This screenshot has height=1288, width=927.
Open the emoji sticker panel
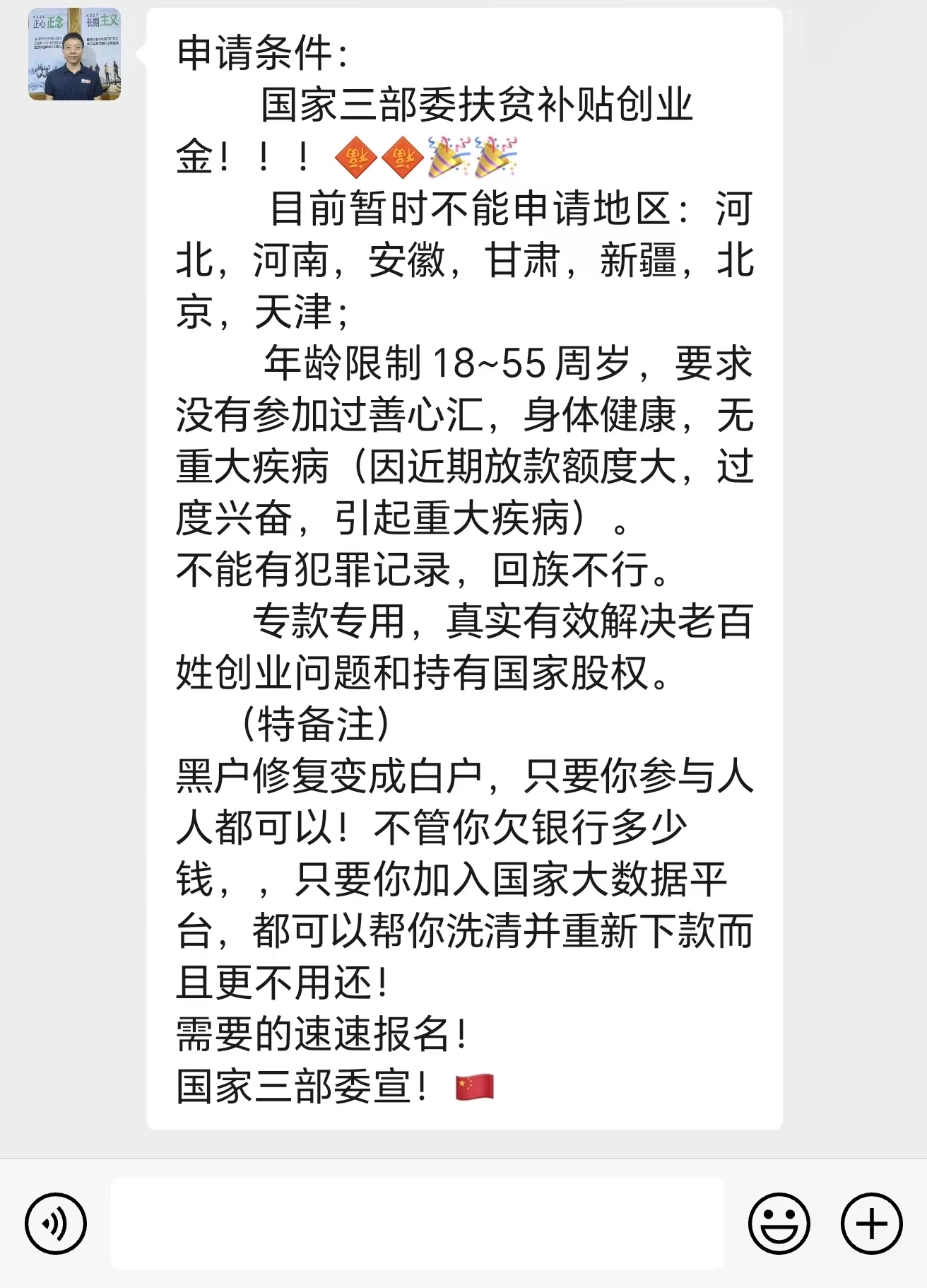click(x=779, y=1224)
